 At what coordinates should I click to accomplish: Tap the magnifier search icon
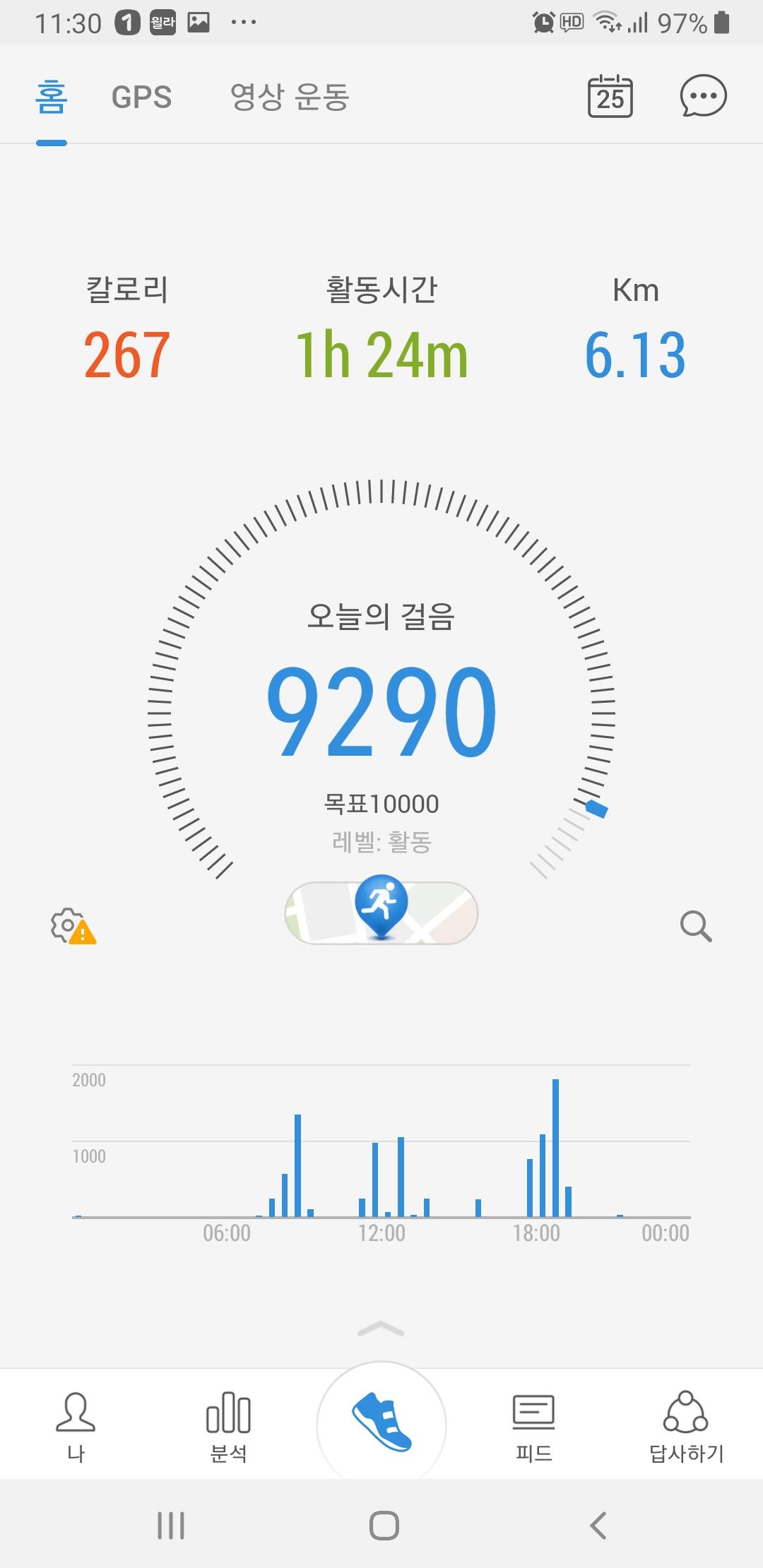[695, 926]
